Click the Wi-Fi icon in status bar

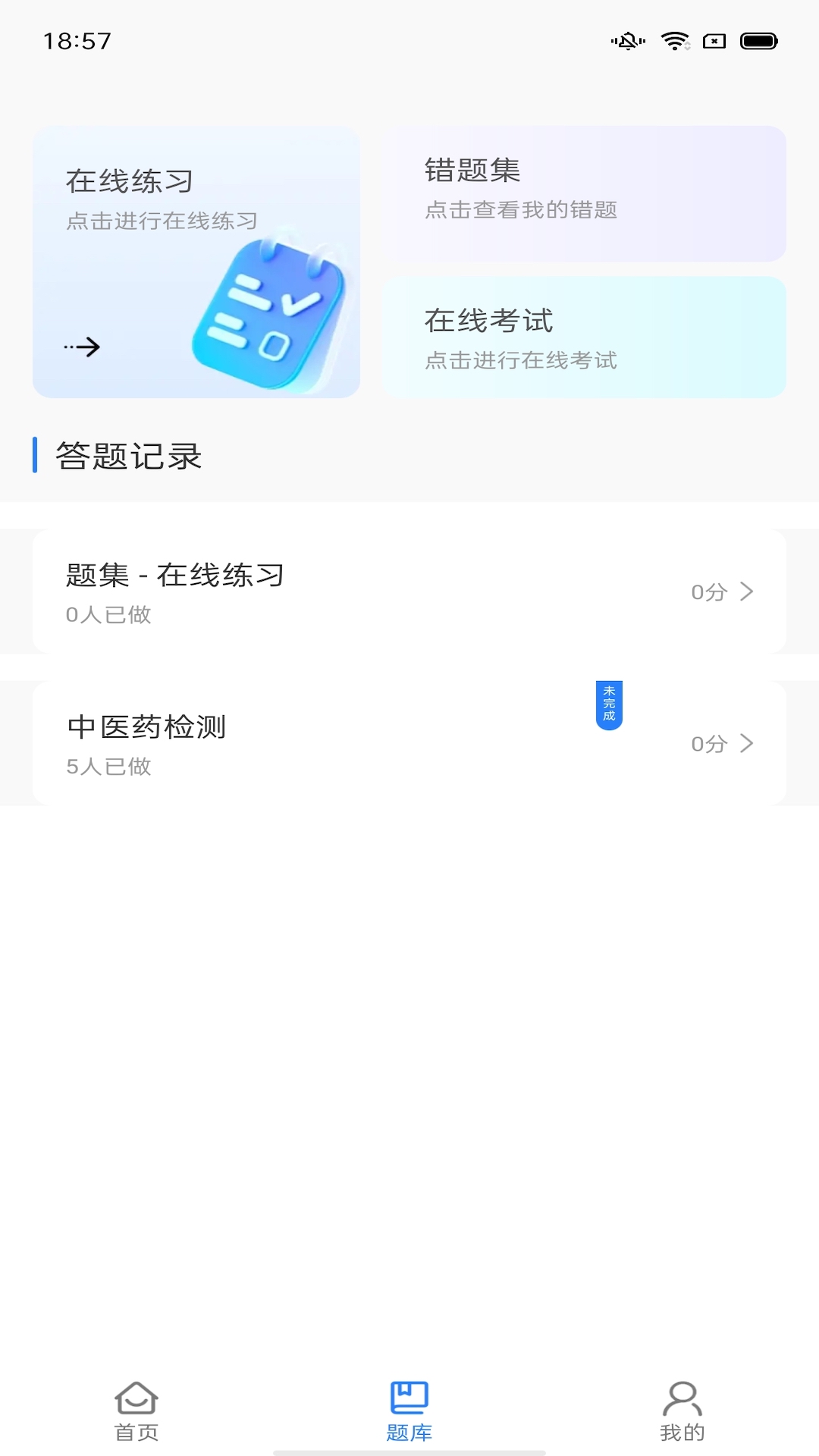point(673,40)
